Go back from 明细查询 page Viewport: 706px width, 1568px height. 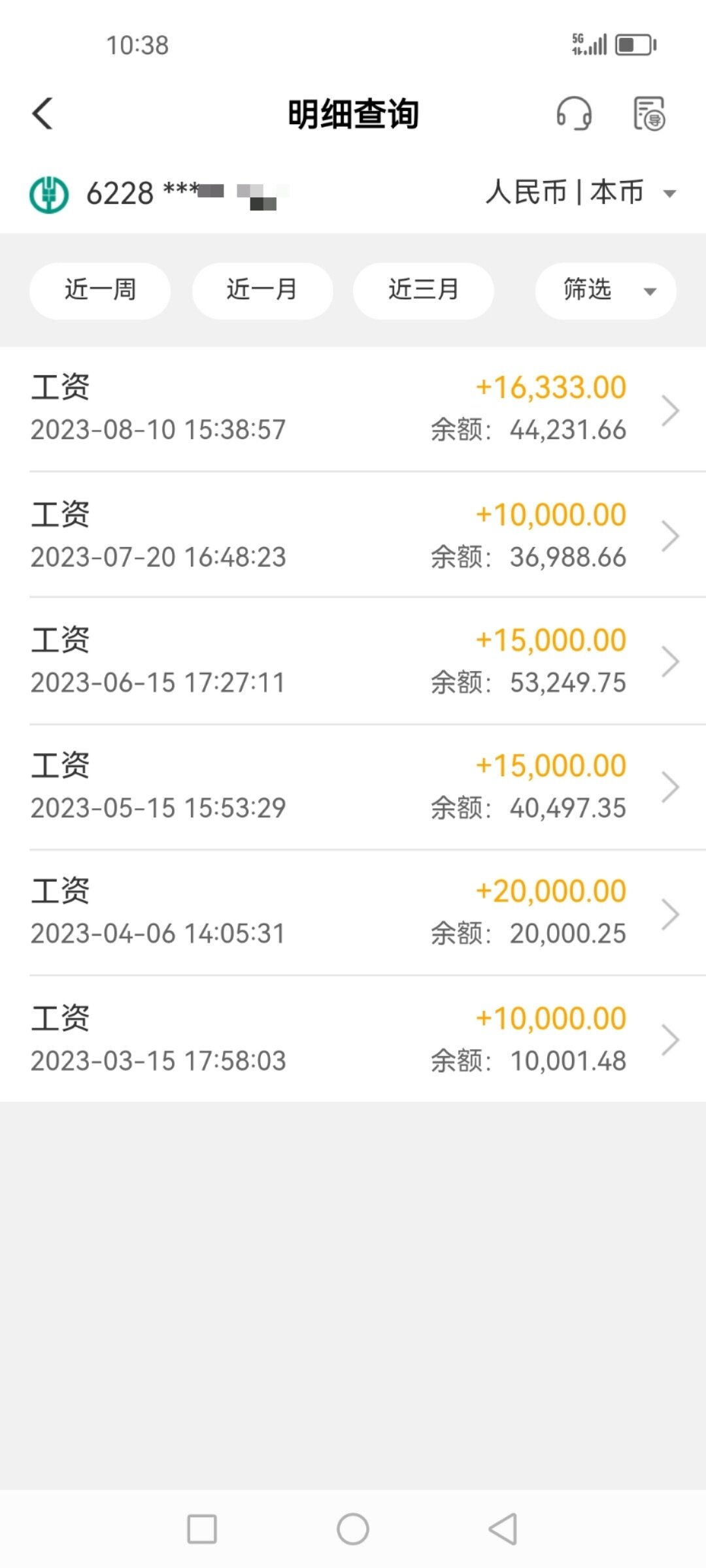43,114
